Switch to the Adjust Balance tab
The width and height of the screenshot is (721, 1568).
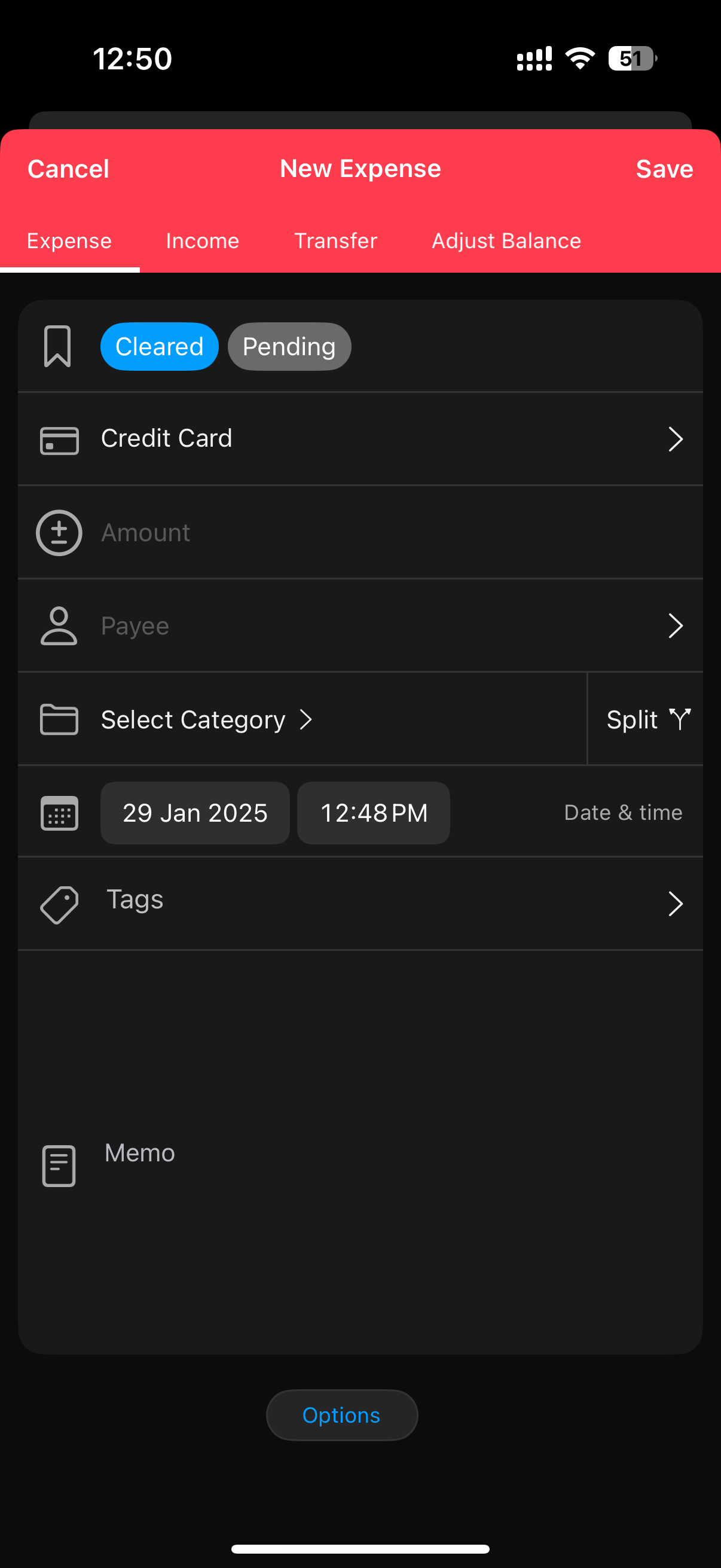coord(506,241)
